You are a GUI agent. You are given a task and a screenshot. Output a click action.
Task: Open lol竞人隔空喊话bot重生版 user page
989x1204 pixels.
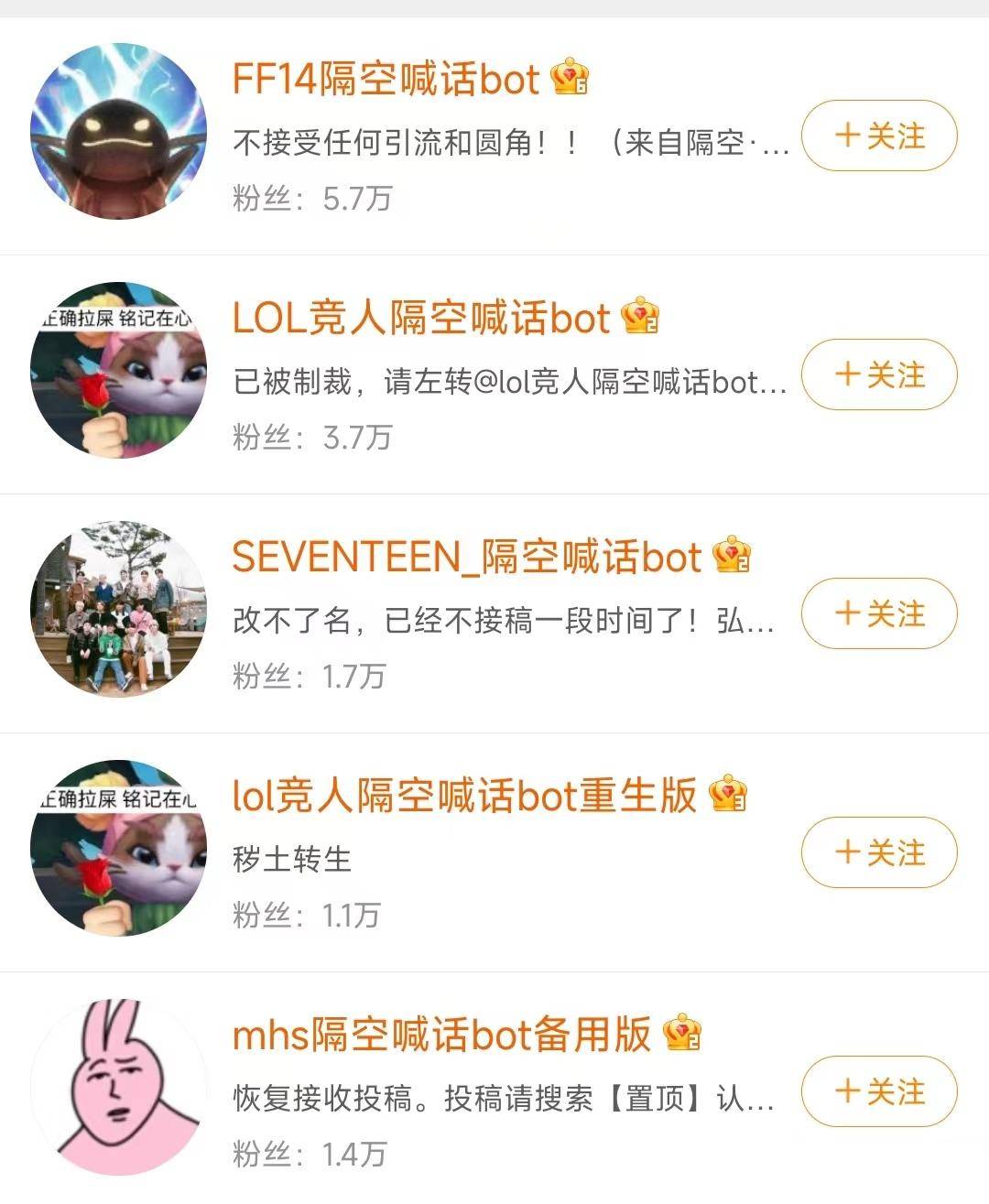click(x=464, y=796)
